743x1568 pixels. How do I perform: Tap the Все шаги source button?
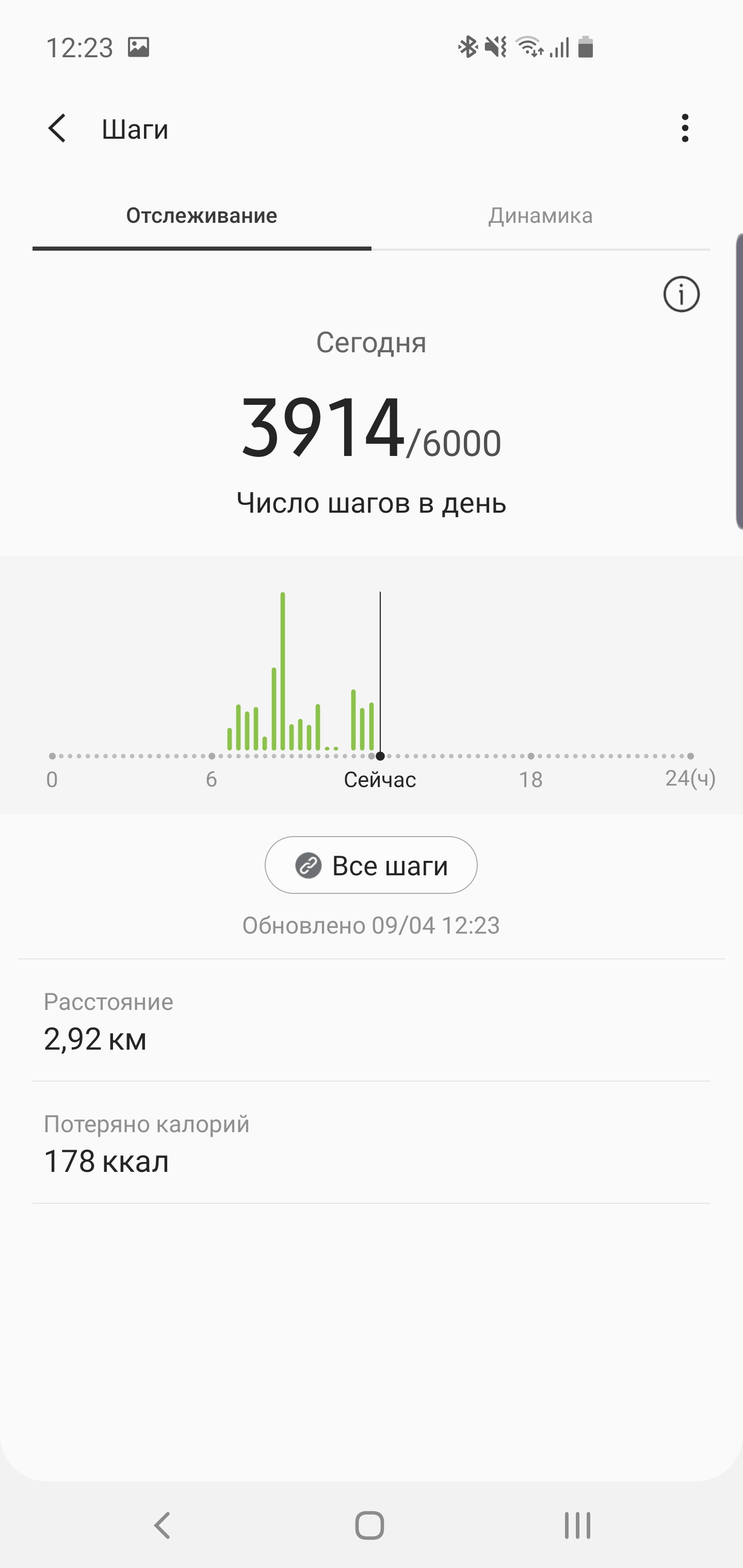[371, 865]
